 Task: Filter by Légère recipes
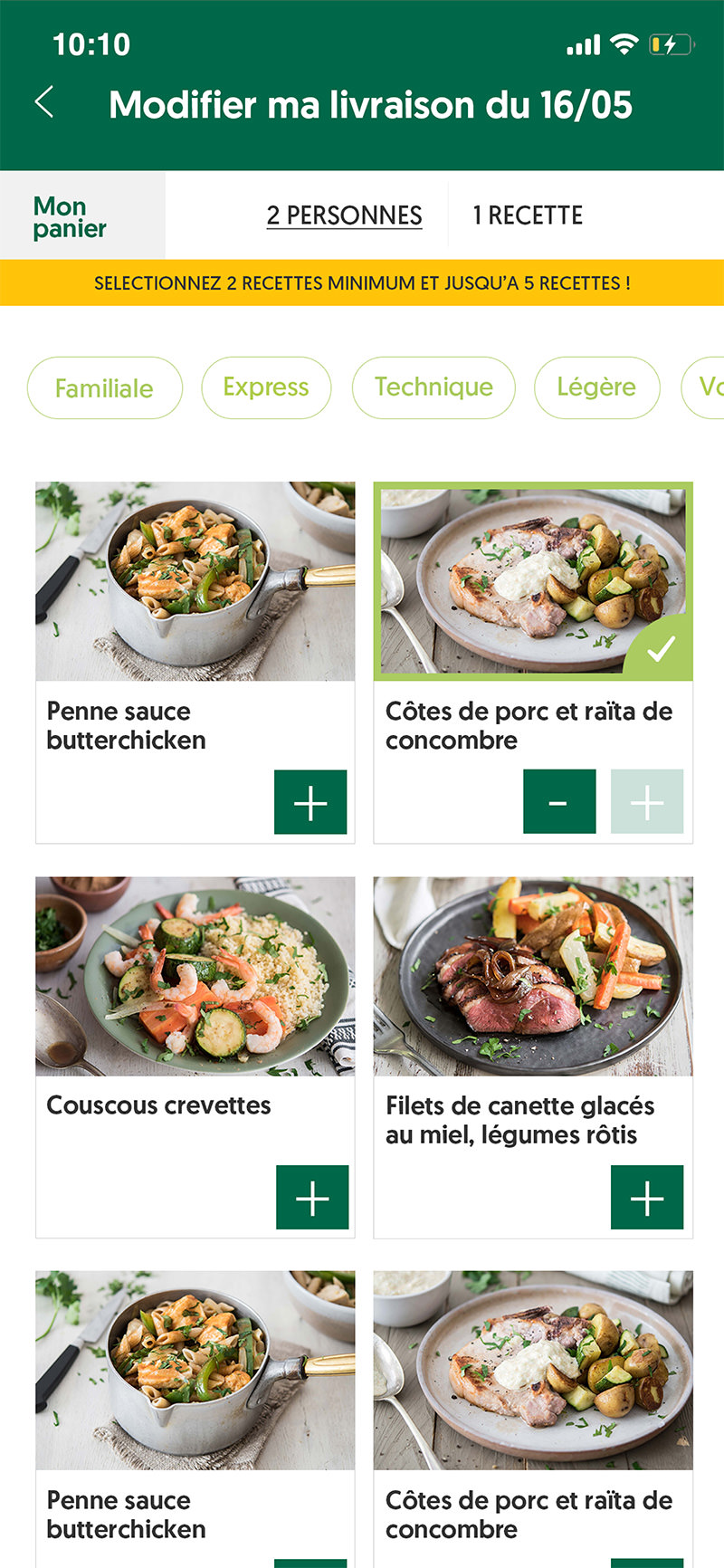click(x=596, y=387)
